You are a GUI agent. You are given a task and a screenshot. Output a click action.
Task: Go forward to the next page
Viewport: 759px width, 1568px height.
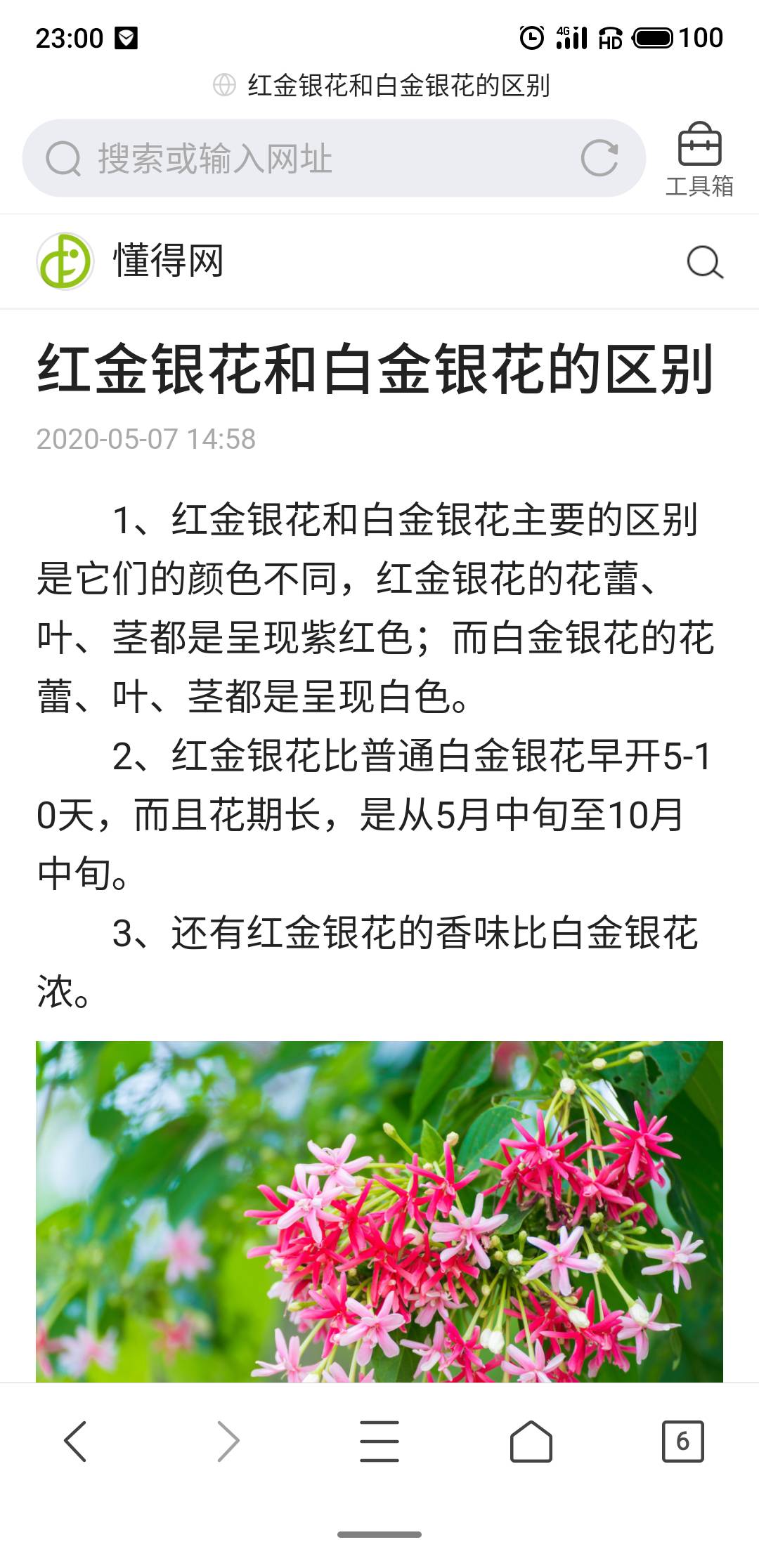[228, 1442]
